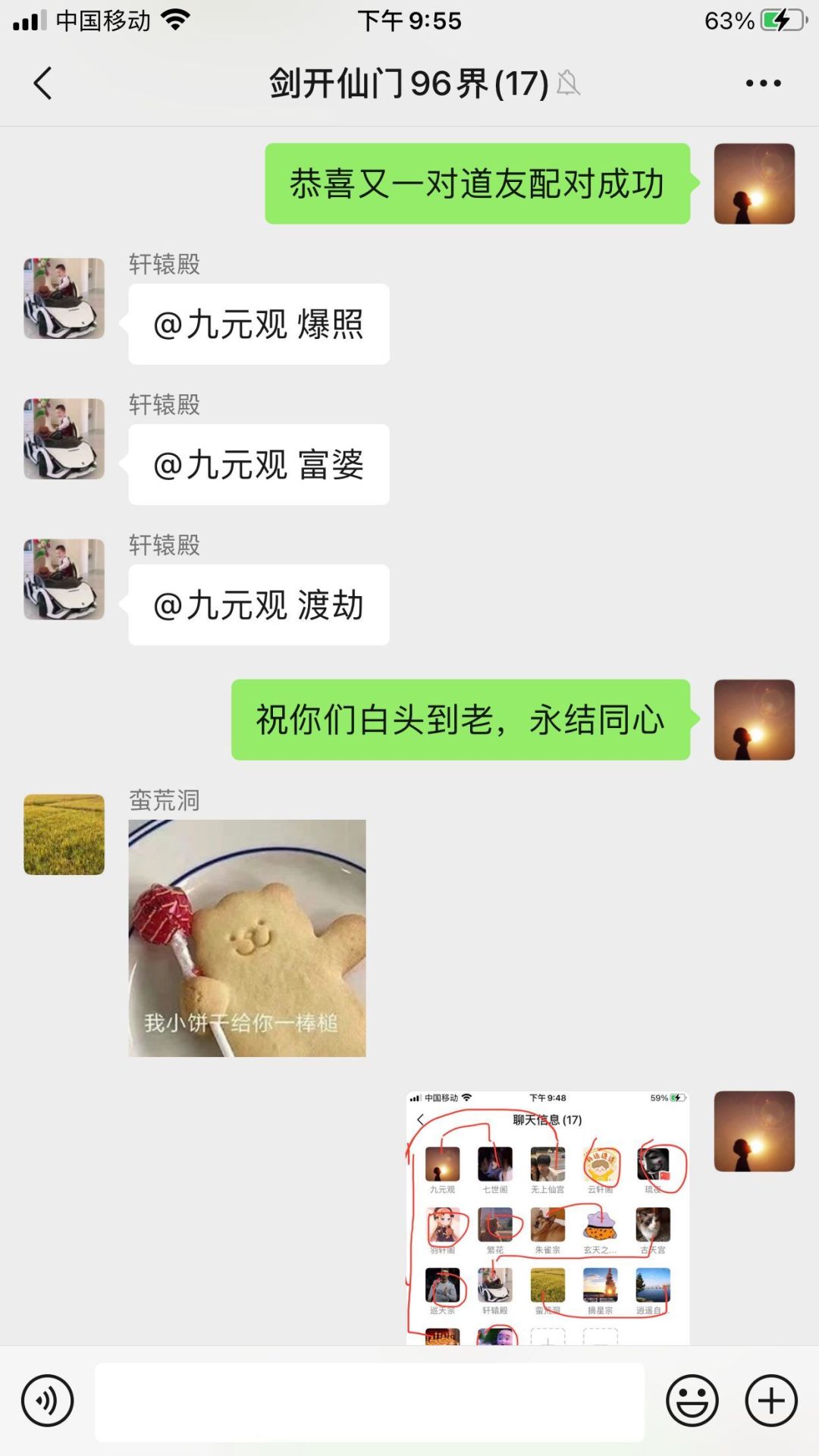Open the group chat info menu
Image resolution: width=819 pixels, height=1456 pixels.
click(763, 83)
